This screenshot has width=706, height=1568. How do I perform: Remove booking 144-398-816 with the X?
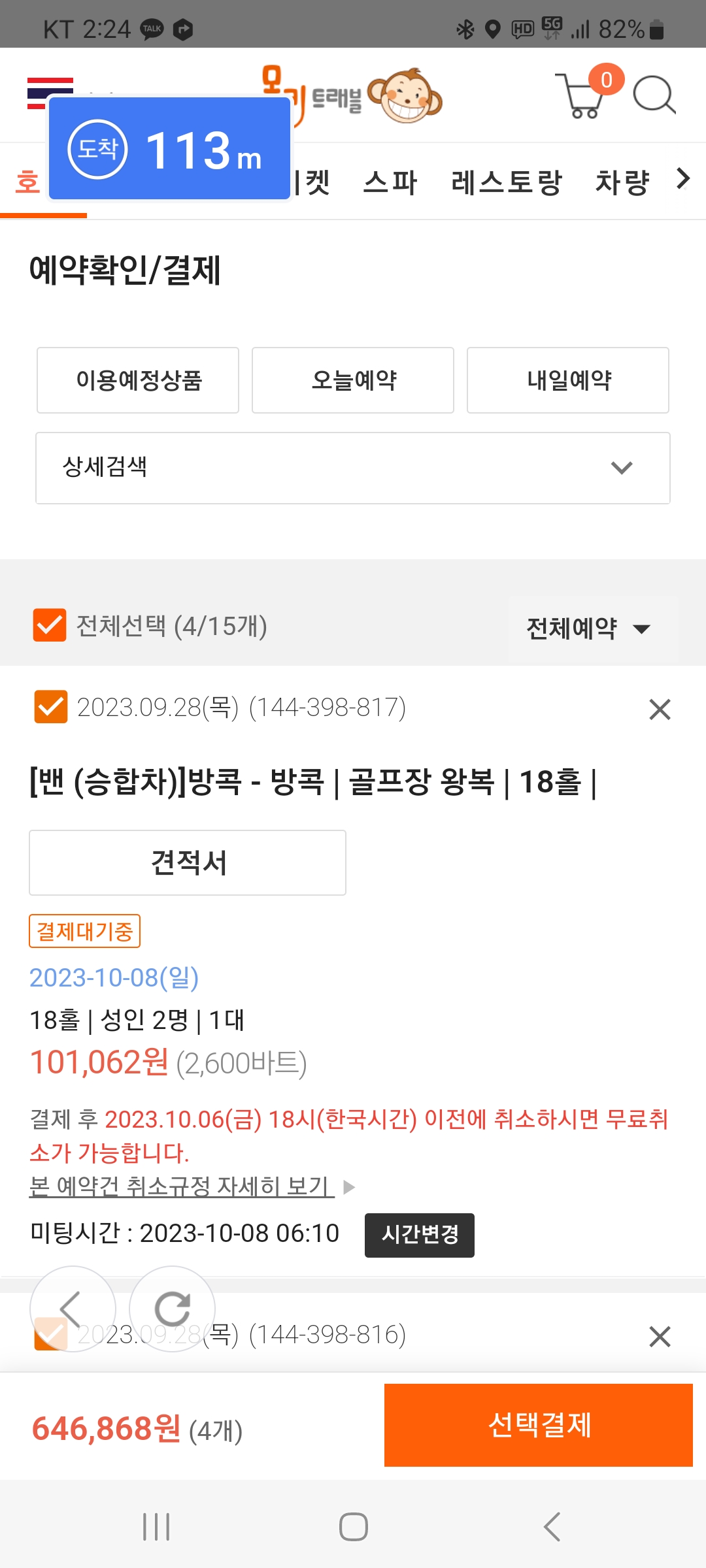pos(660,1336)
